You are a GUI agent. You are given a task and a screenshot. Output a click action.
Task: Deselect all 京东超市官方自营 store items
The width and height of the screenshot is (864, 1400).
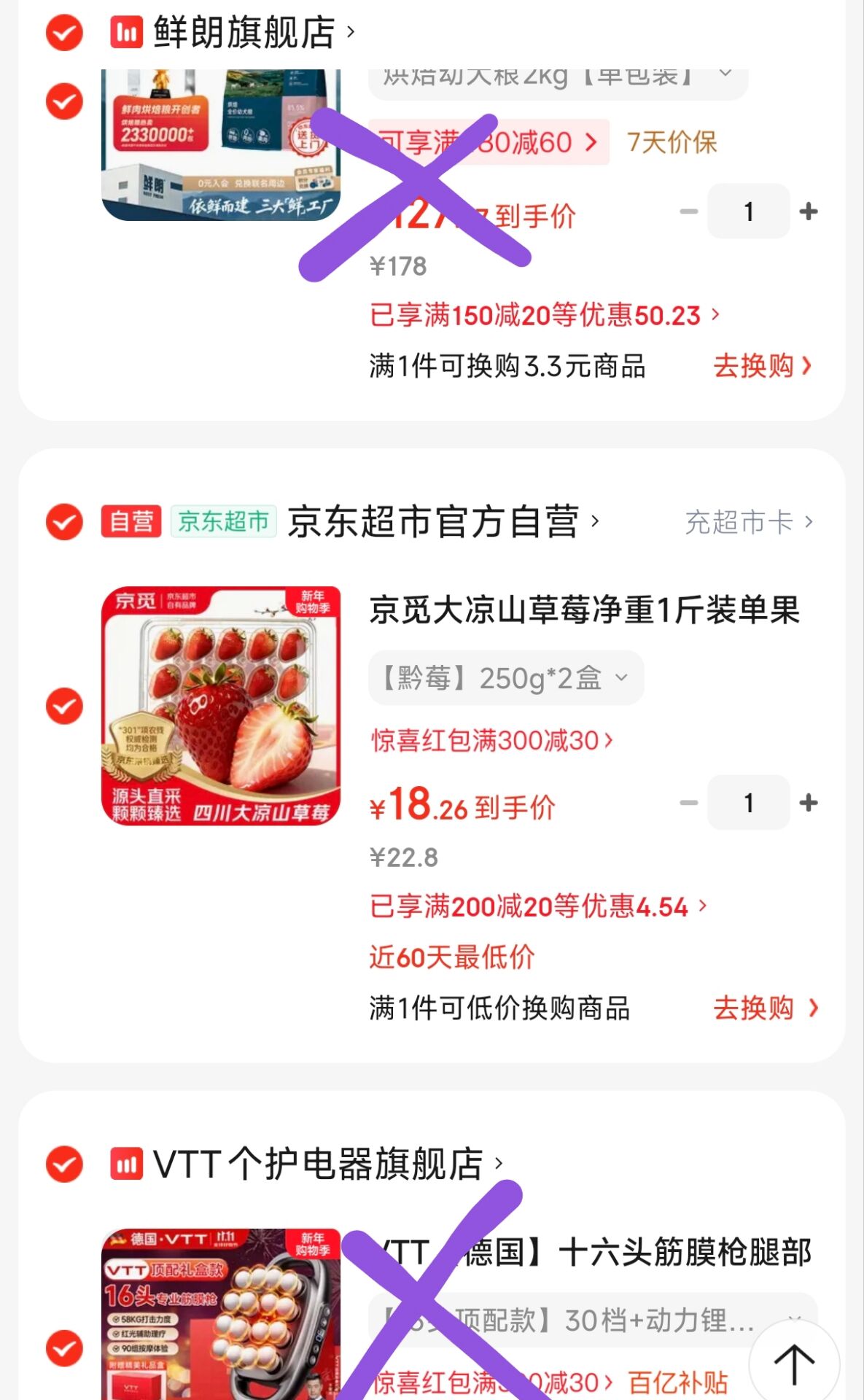[x=64, y=522]
